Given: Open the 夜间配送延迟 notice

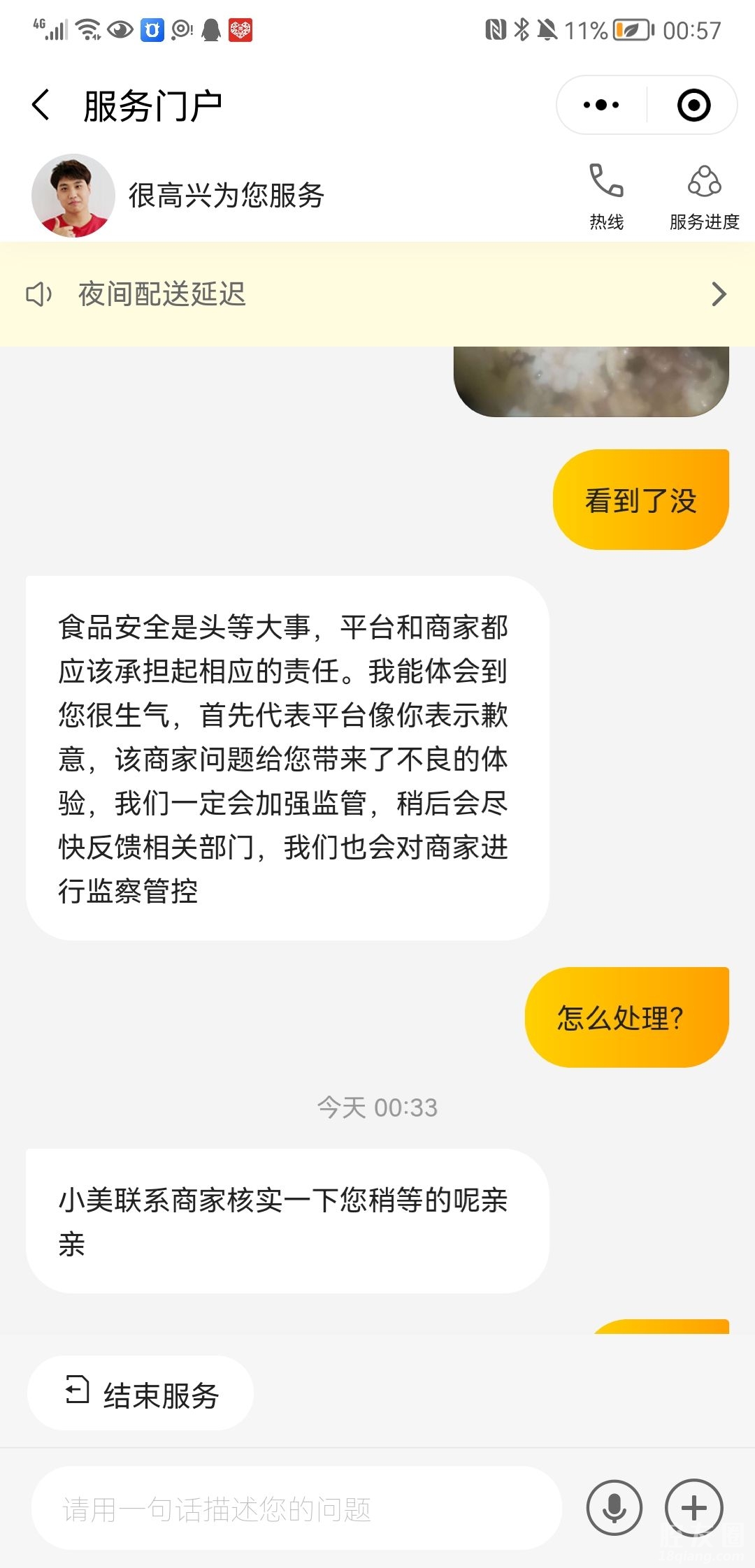Looking at the screenshot, I should tap(377, 294).
